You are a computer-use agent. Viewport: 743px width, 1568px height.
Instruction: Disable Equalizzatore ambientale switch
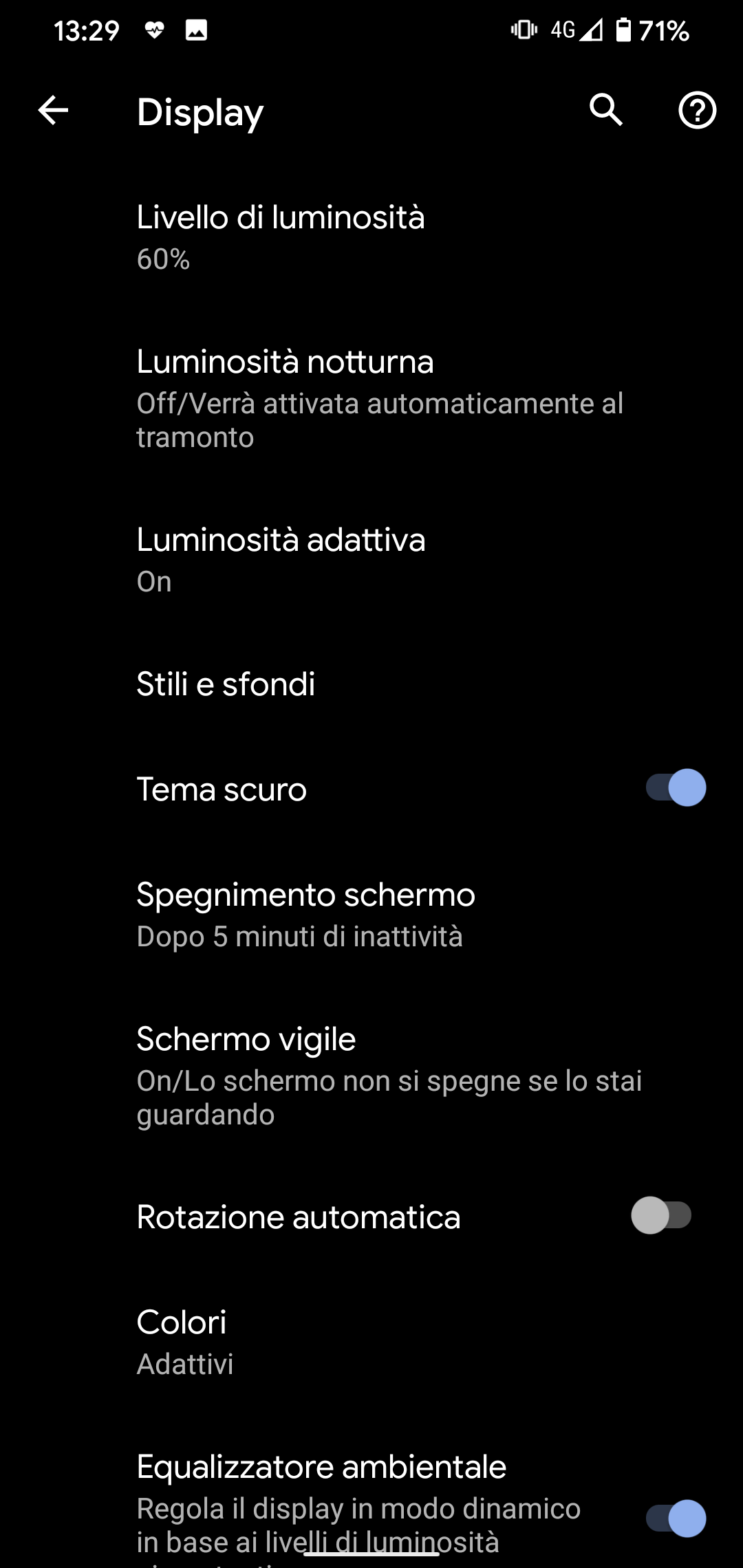(676, 1518)
